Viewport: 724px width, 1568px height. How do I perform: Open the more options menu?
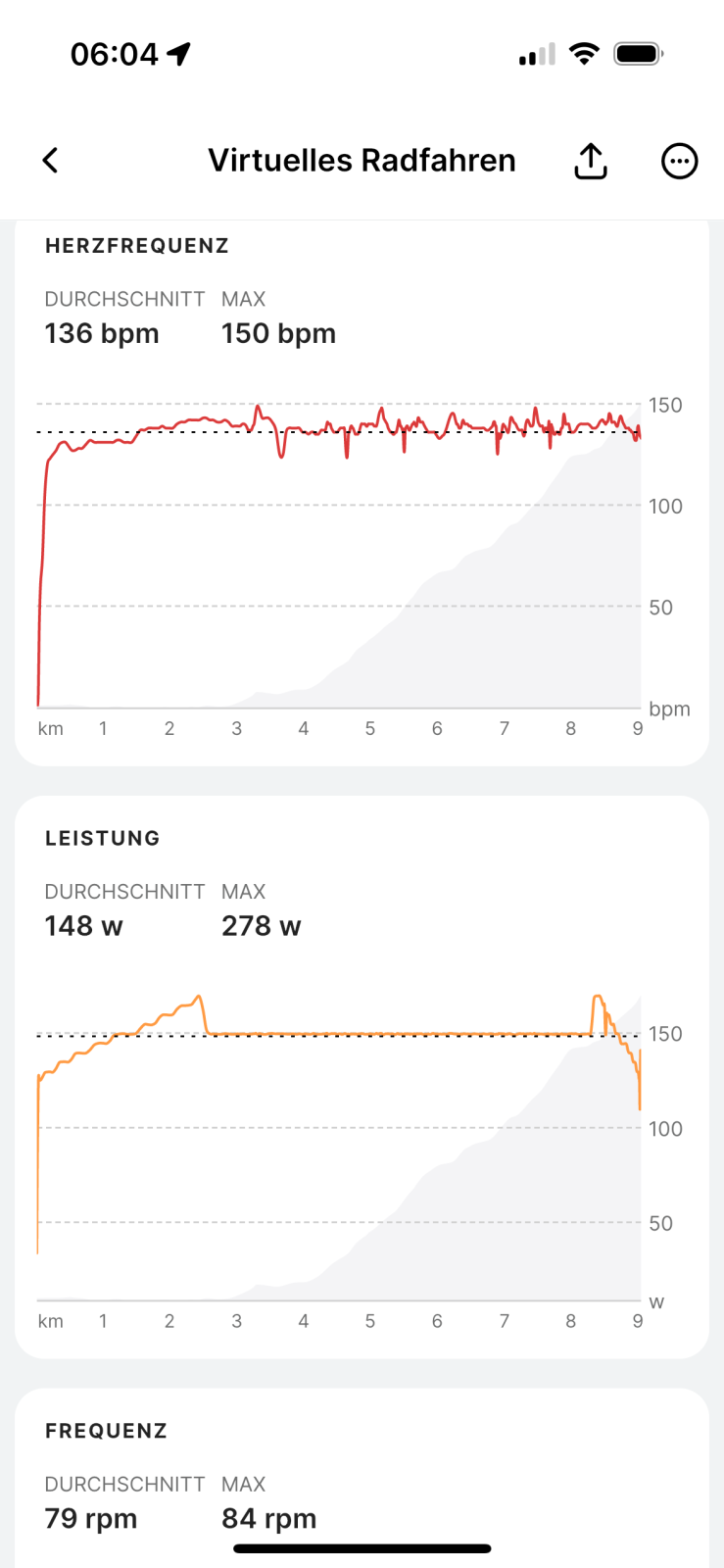tap(679, 161)
